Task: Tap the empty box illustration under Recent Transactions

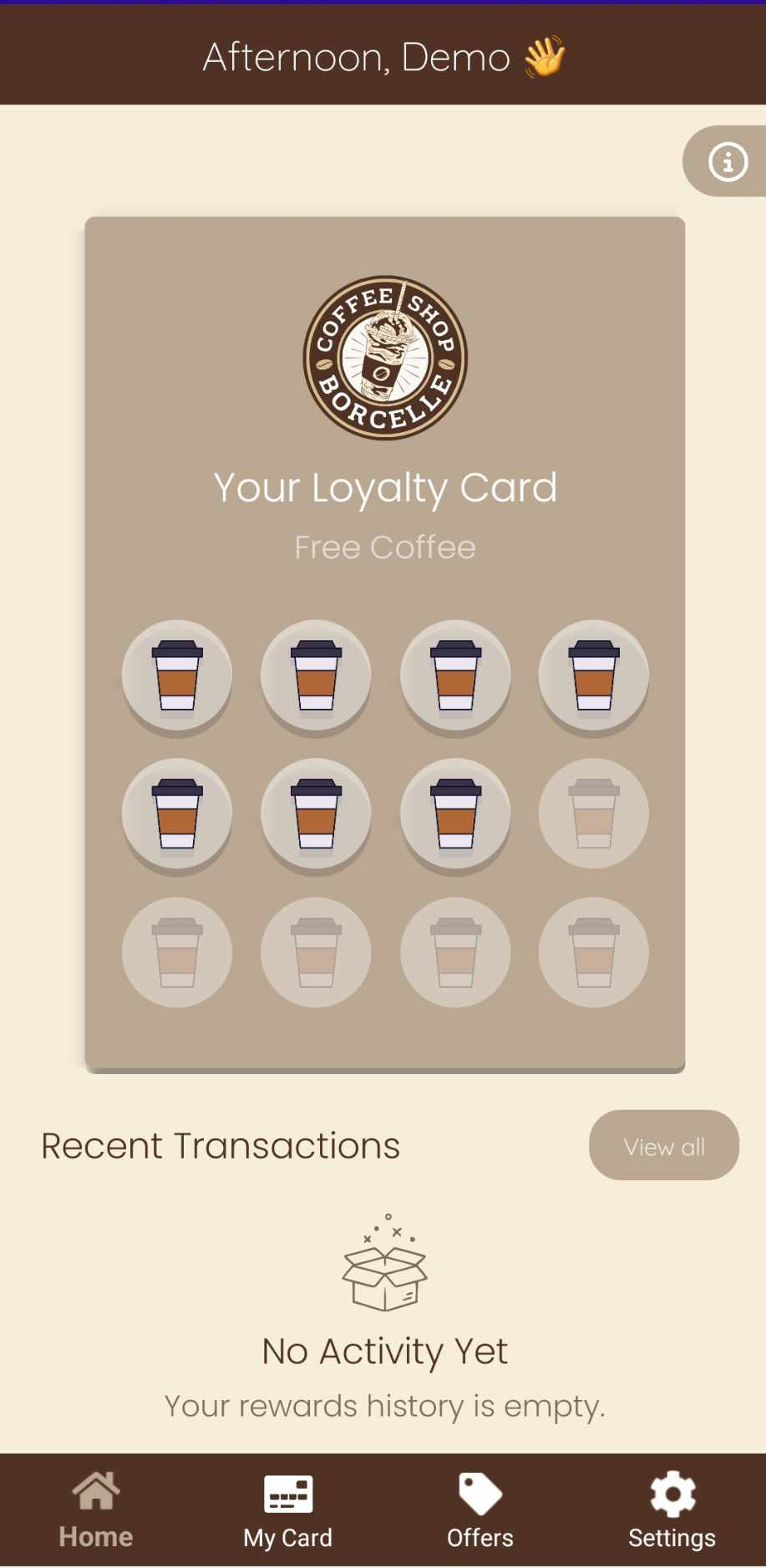Action: pyautogui.click(x=383, y=1266)
